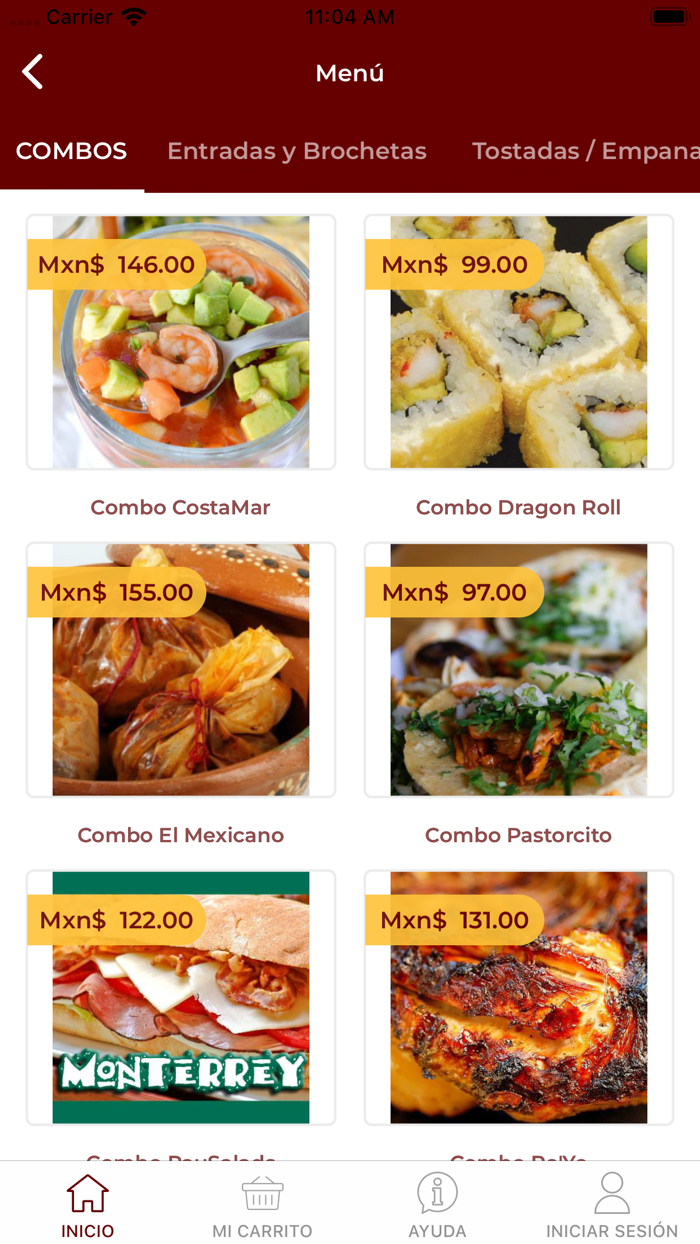Image resolution: width=700 pixels, height=1244 pixels.
Task: Open the Ayuda help section
Action: (437, 1205)
